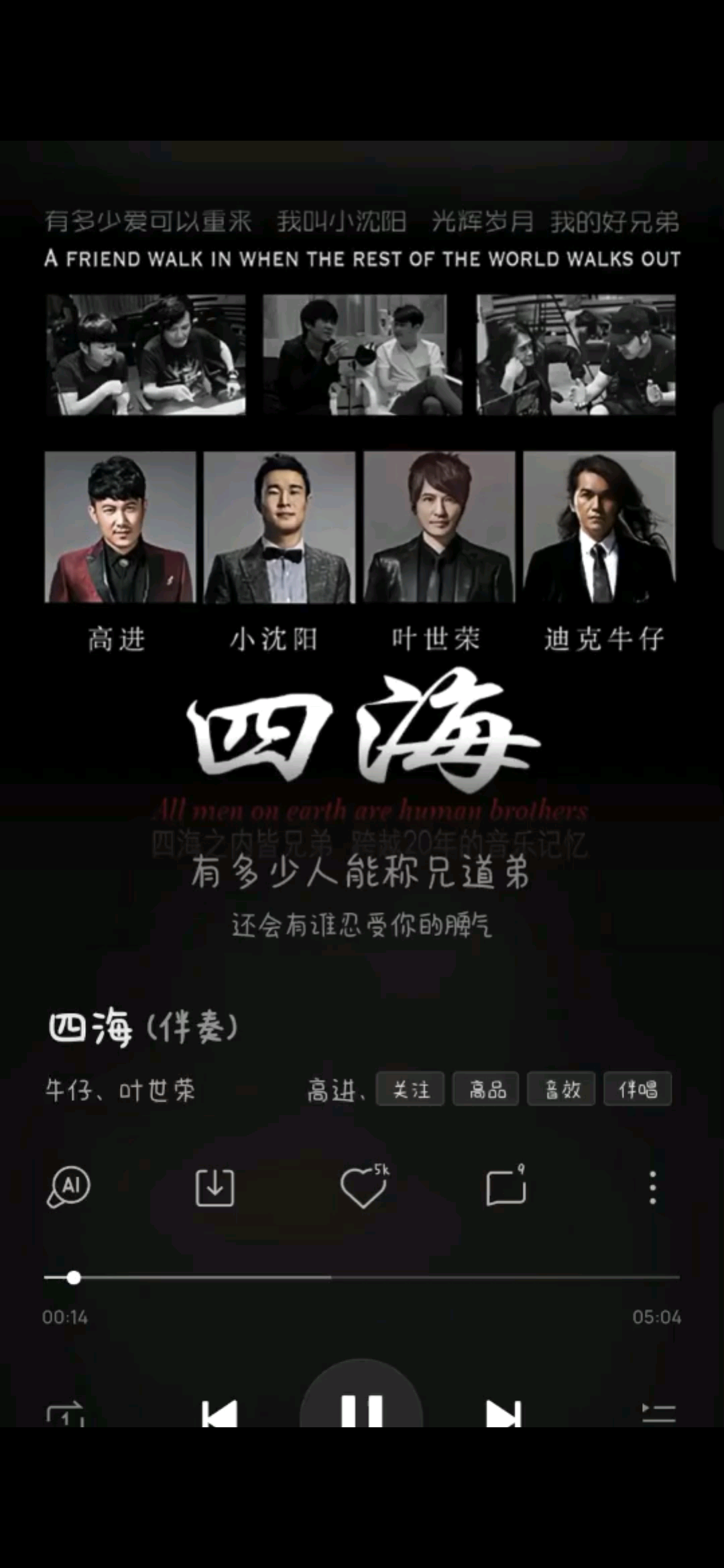The height and width of the screenshot is (1568, 724).
Task: Open the 音效 sound effects chip
Action: [x=562, y=1090]
